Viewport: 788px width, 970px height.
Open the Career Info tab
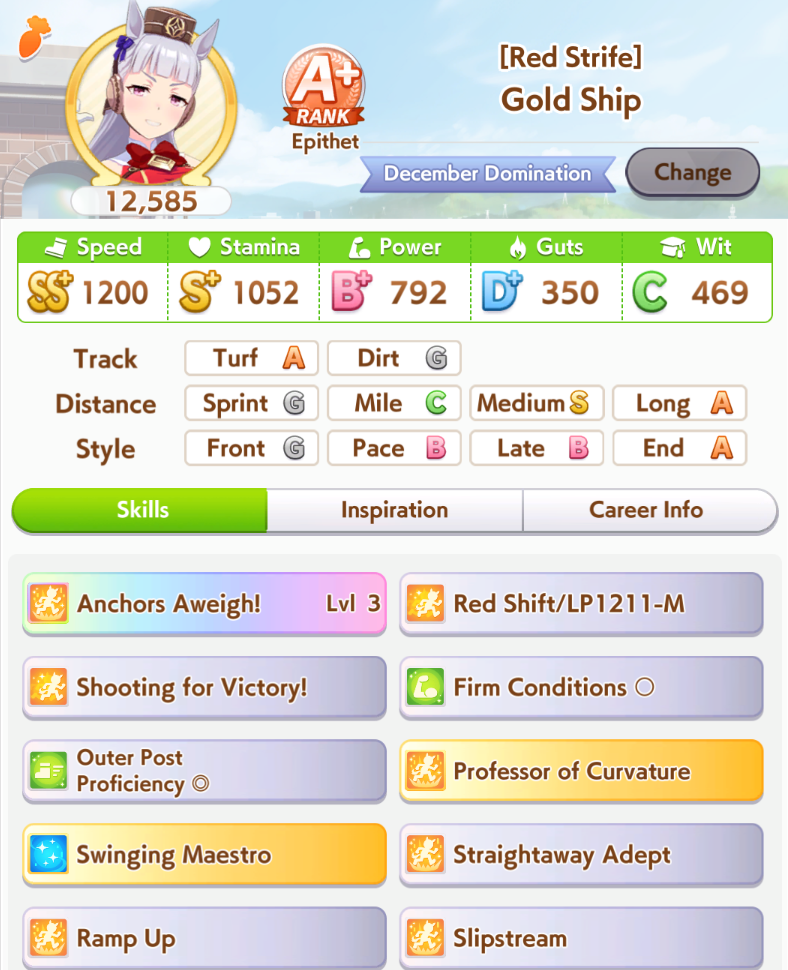click(x=646, y=510)
